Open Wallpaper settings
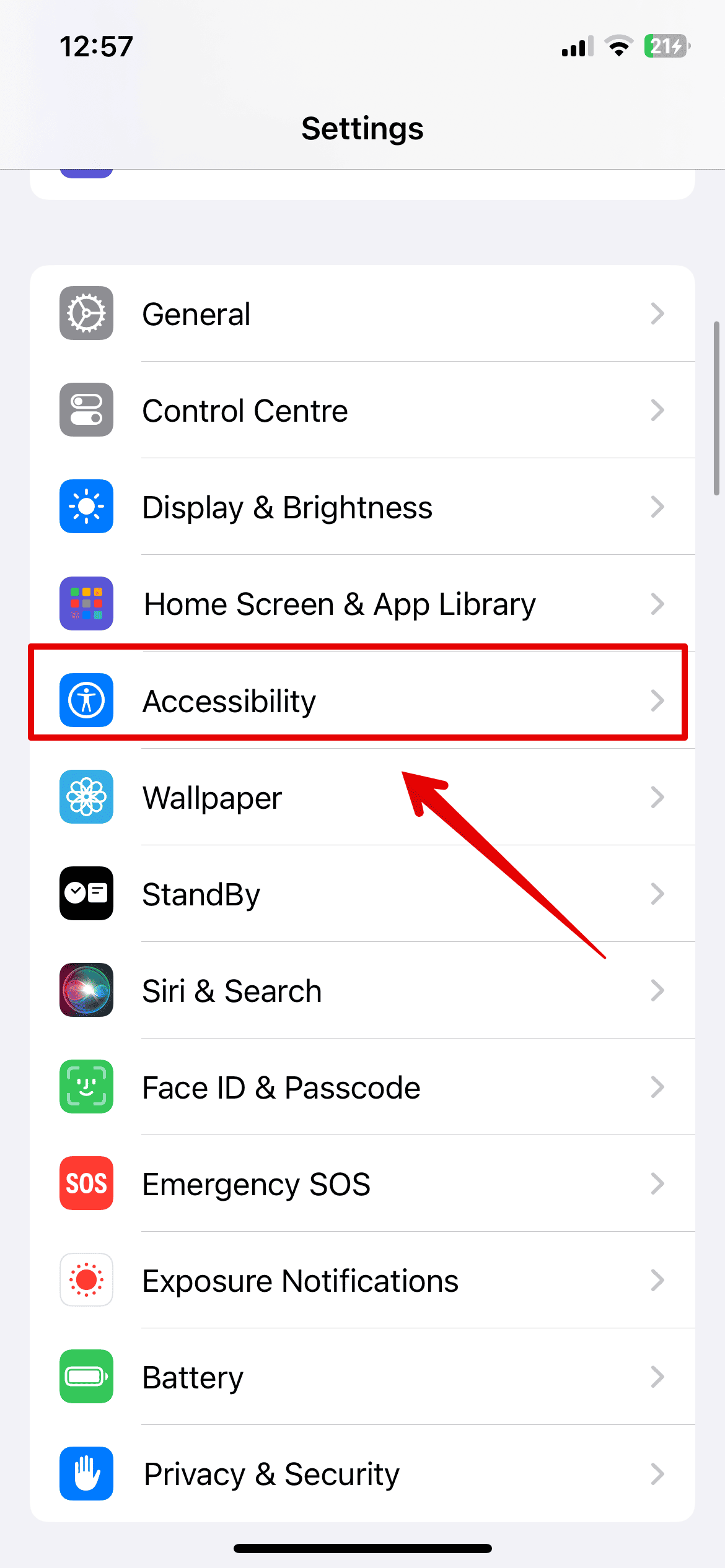 tap(362, 797)
